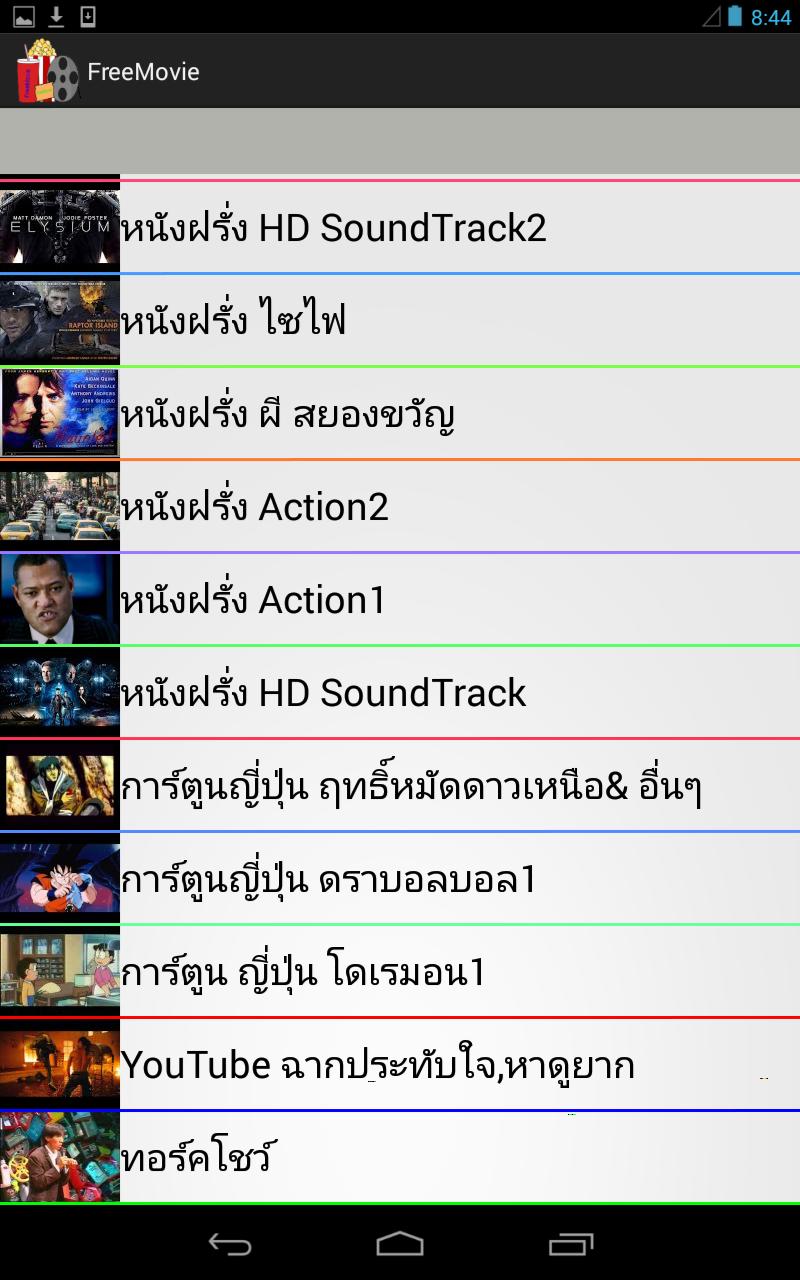
Task: Go to the home screen
Action: coord(400,1244)
